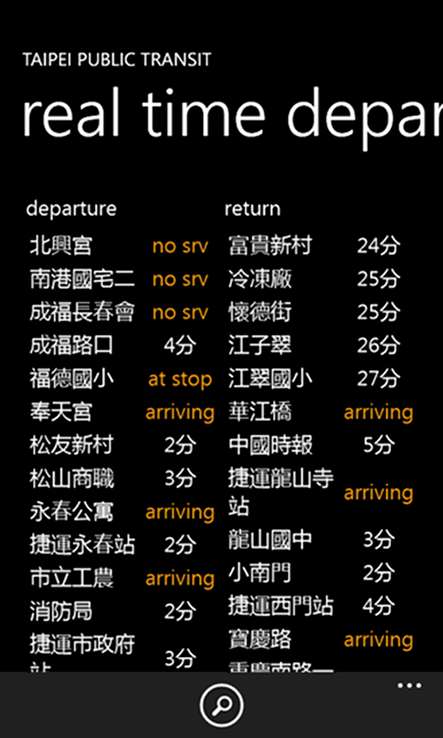The width and height of the screenshot is (443, 738).
Task: Open return stop 華江橋
Action: tap(320, 412)
